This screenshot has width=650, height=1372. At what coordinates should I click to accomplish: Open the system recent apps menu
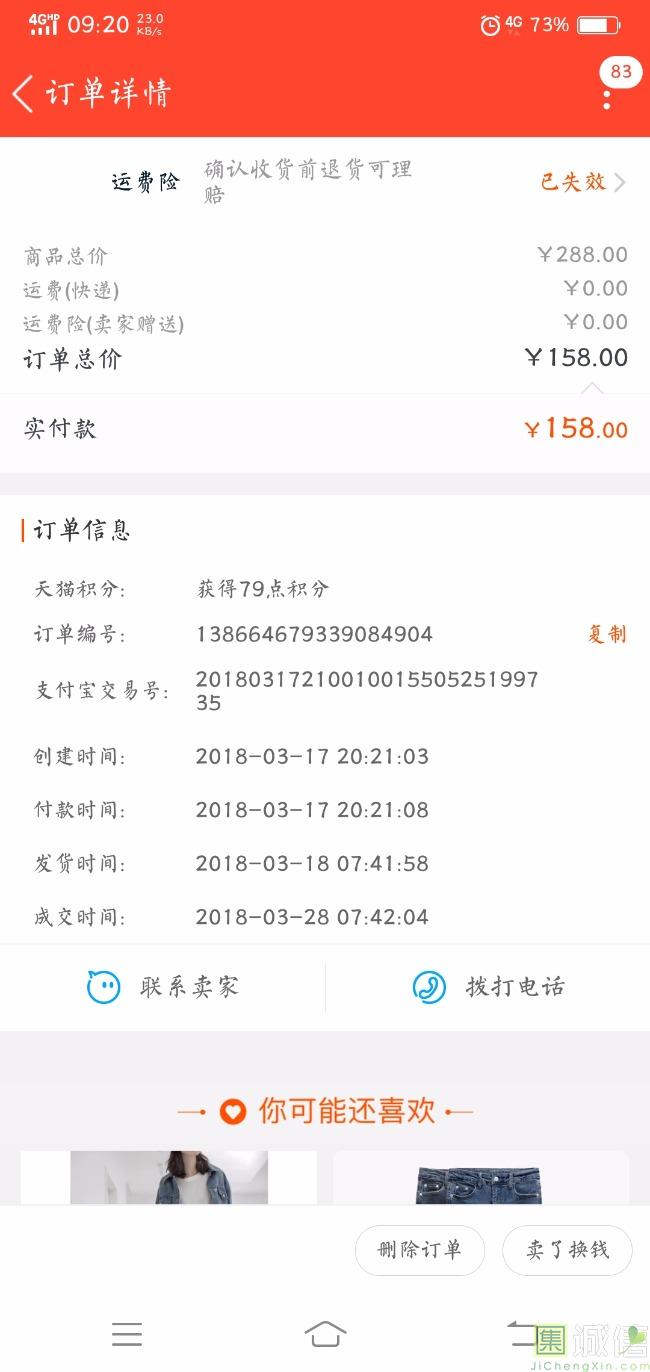(127, 1334)
